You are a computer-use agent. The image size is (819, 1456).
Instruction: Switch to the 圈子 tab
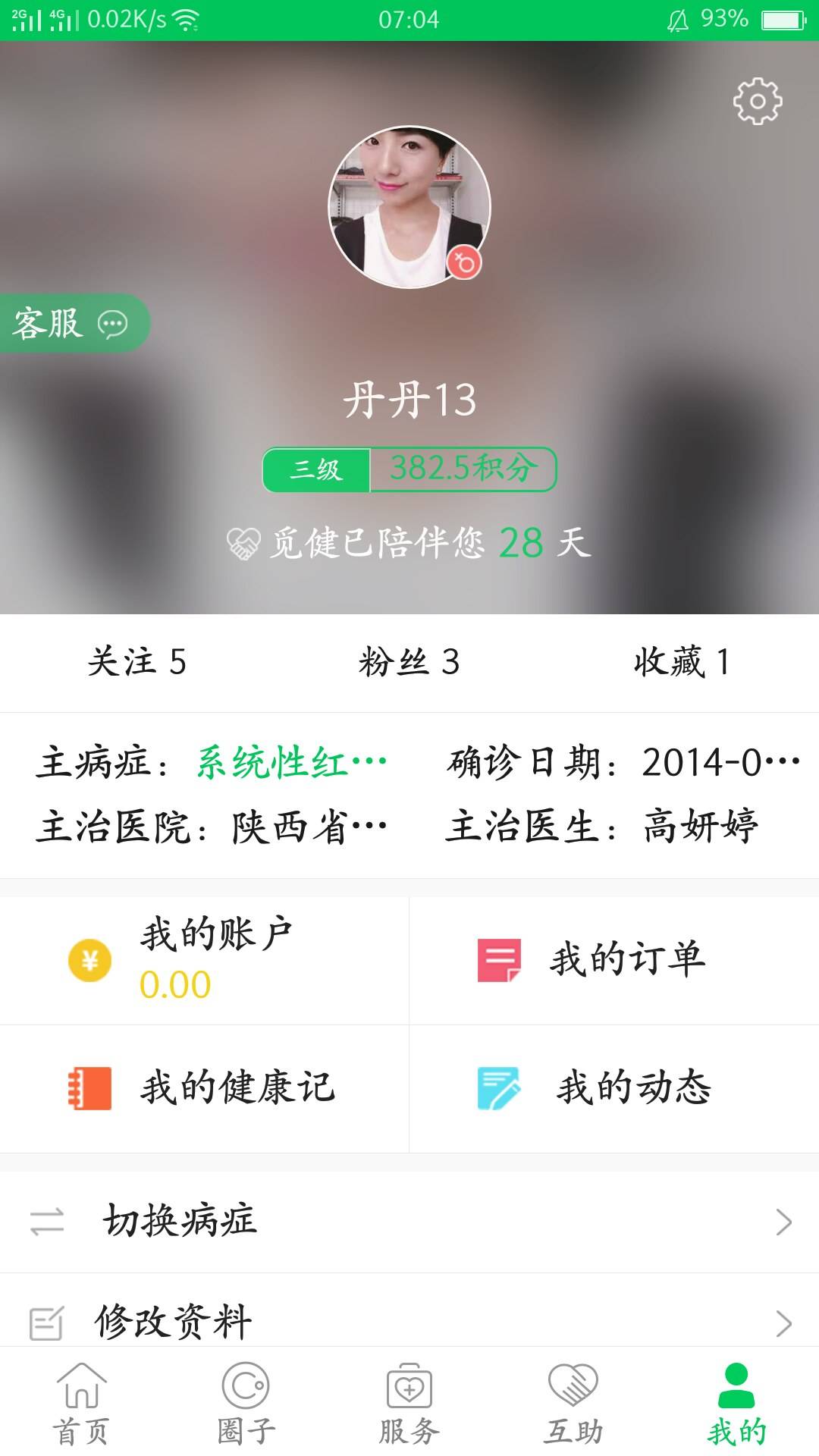click(x=245, y=1404)
